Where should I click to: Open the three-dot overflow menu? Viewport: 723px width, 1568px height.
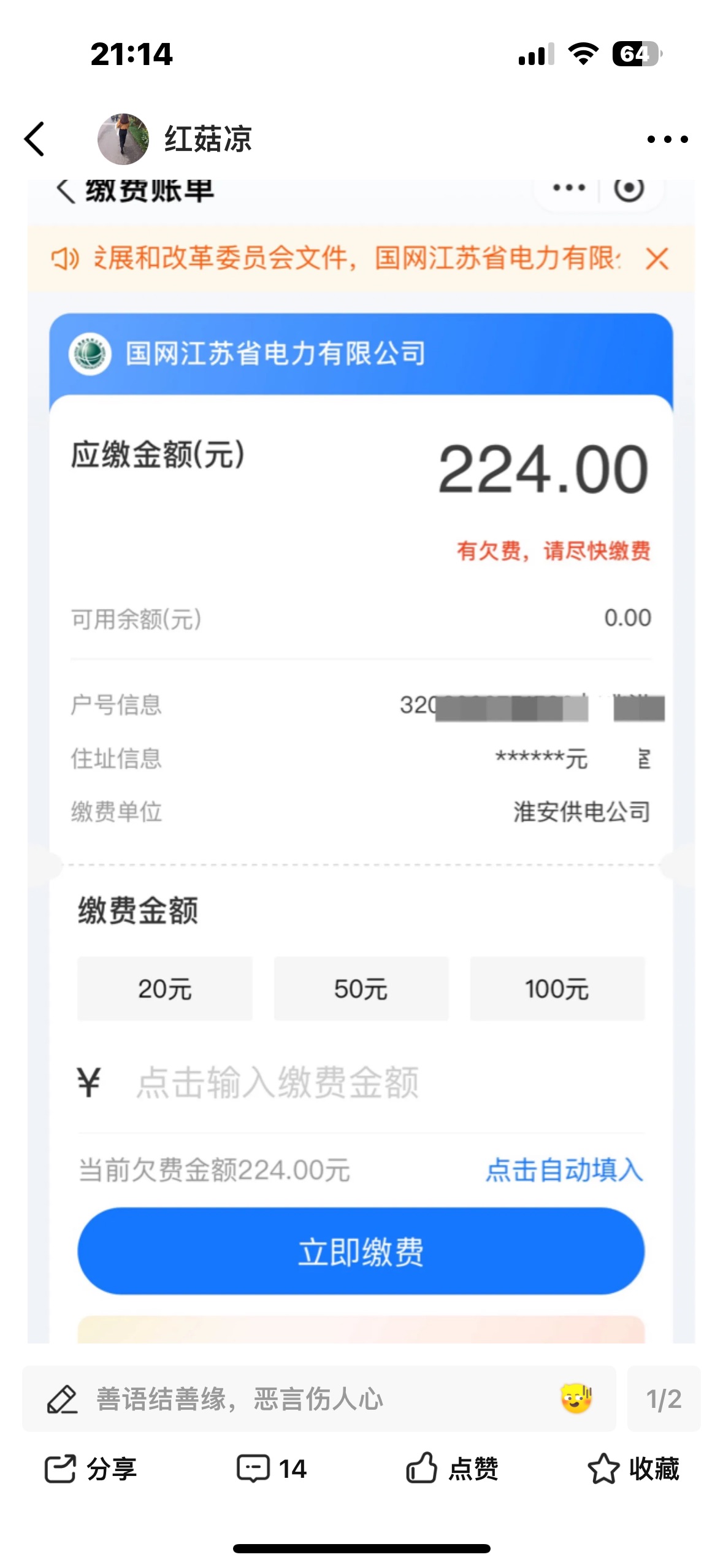pyautogui.click(x=668, y=139)
